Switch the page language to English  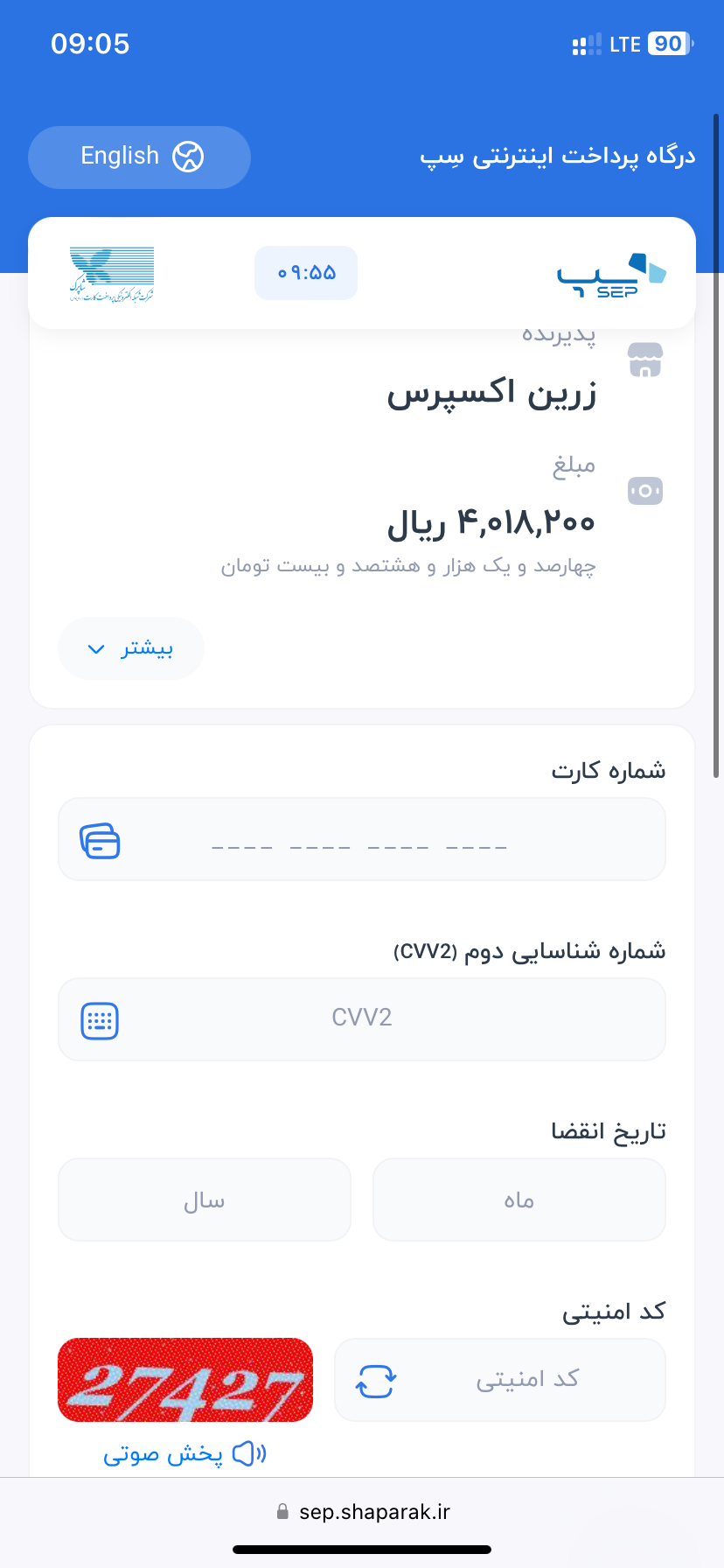tap(140, 157)
